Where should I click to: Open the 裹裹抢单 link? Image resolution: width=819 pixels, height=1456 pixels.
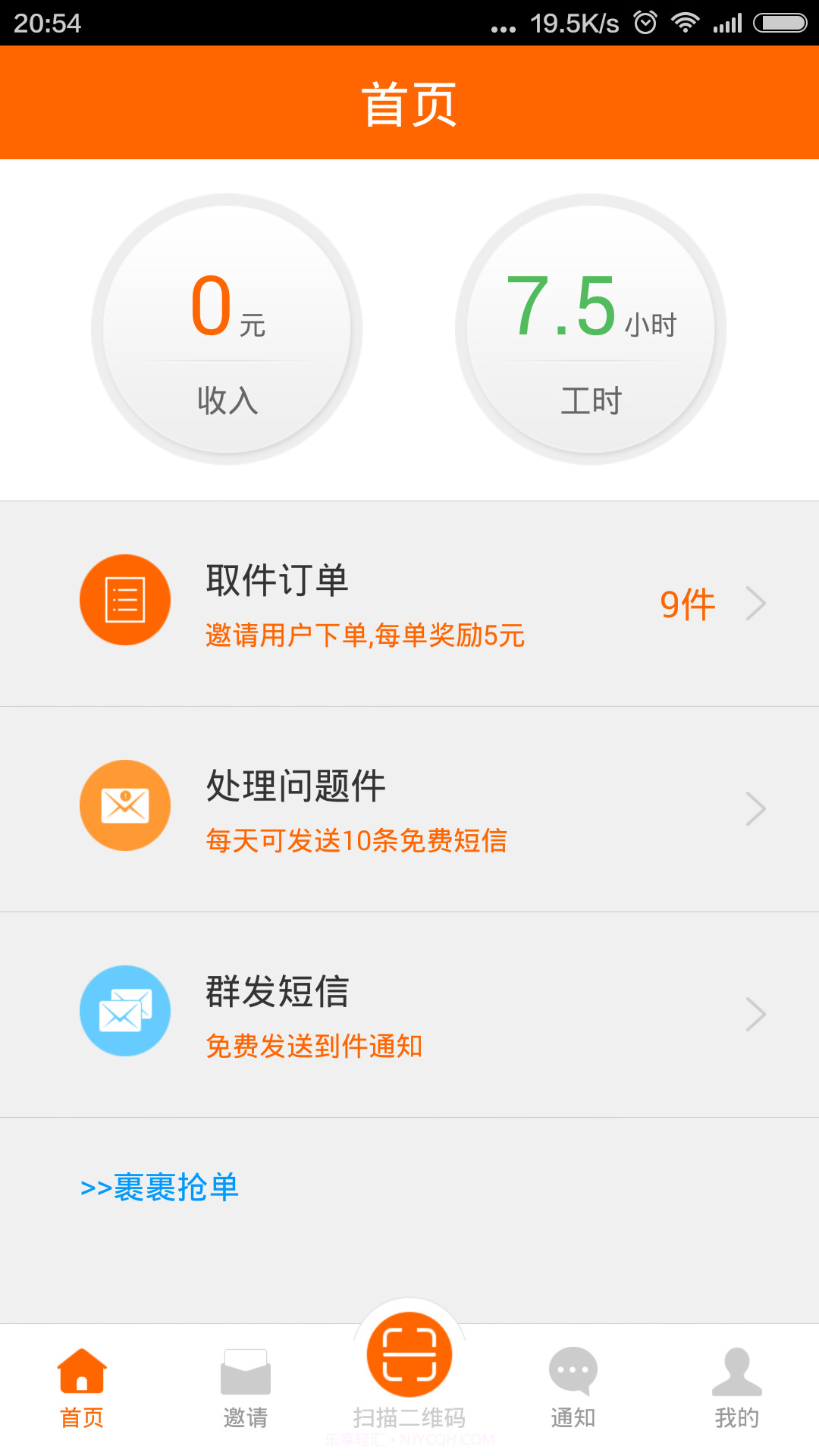click(x=160, y=1188)
